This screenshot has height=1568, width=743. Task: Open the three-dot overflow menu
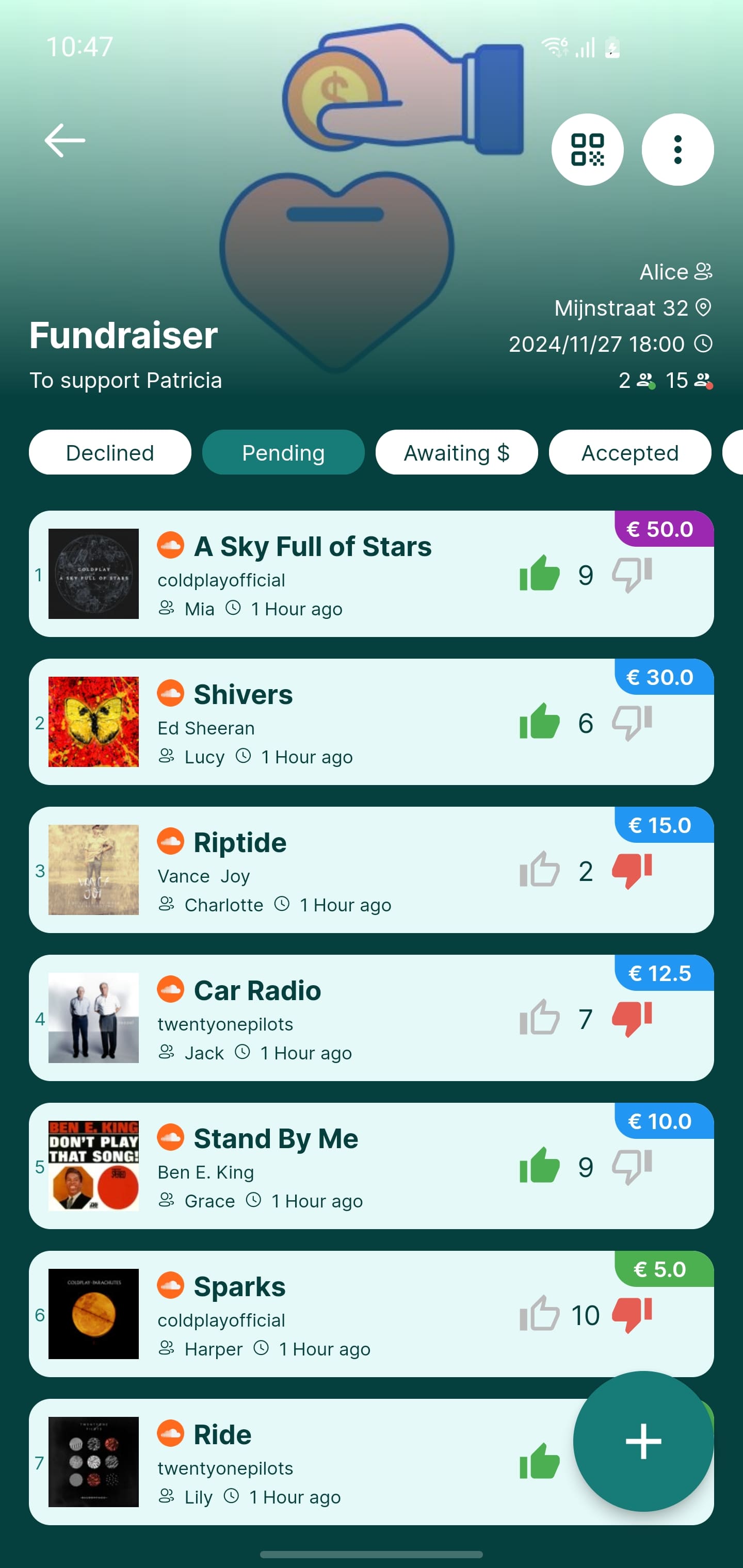pyautogui.click(x=677, y=149)
